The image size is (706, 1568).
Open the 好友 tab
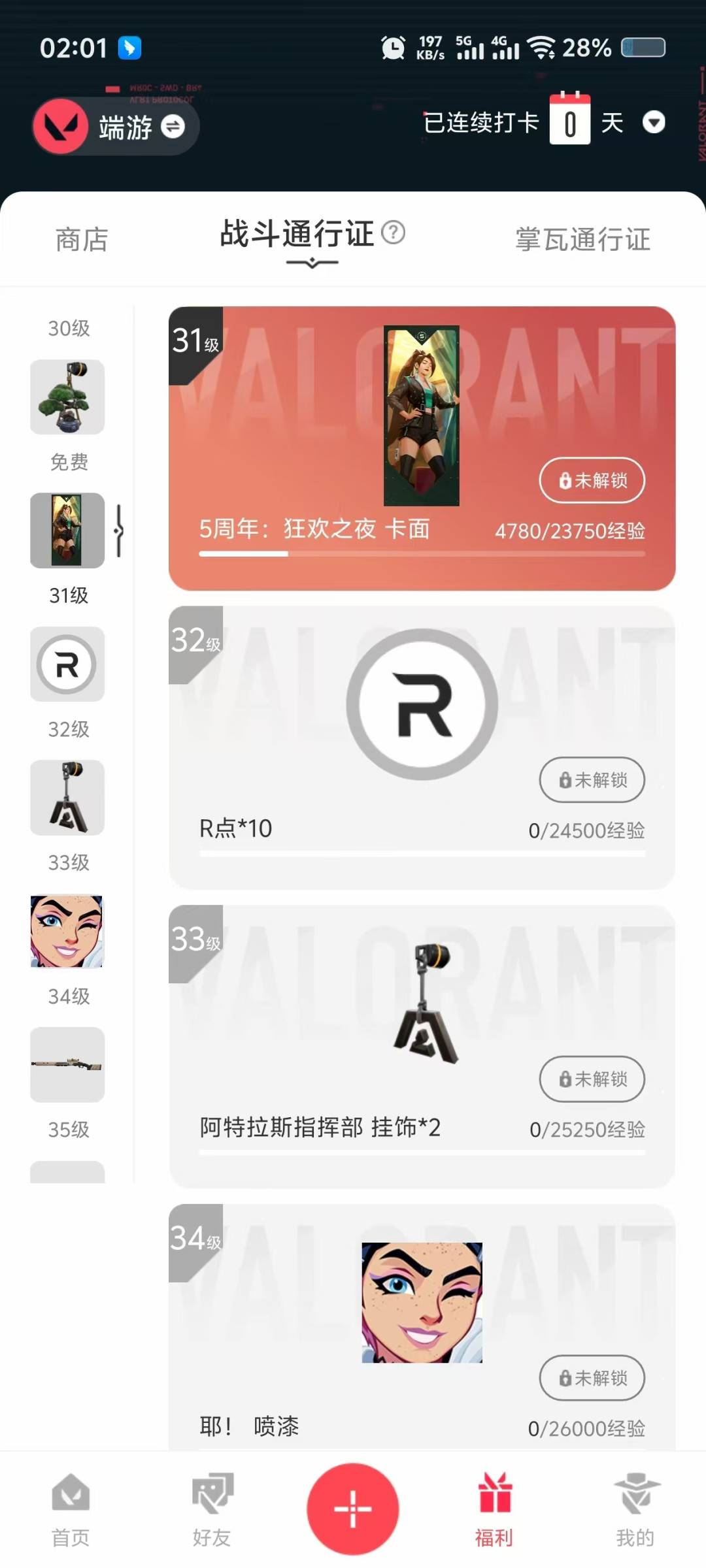coord(212,1511)
